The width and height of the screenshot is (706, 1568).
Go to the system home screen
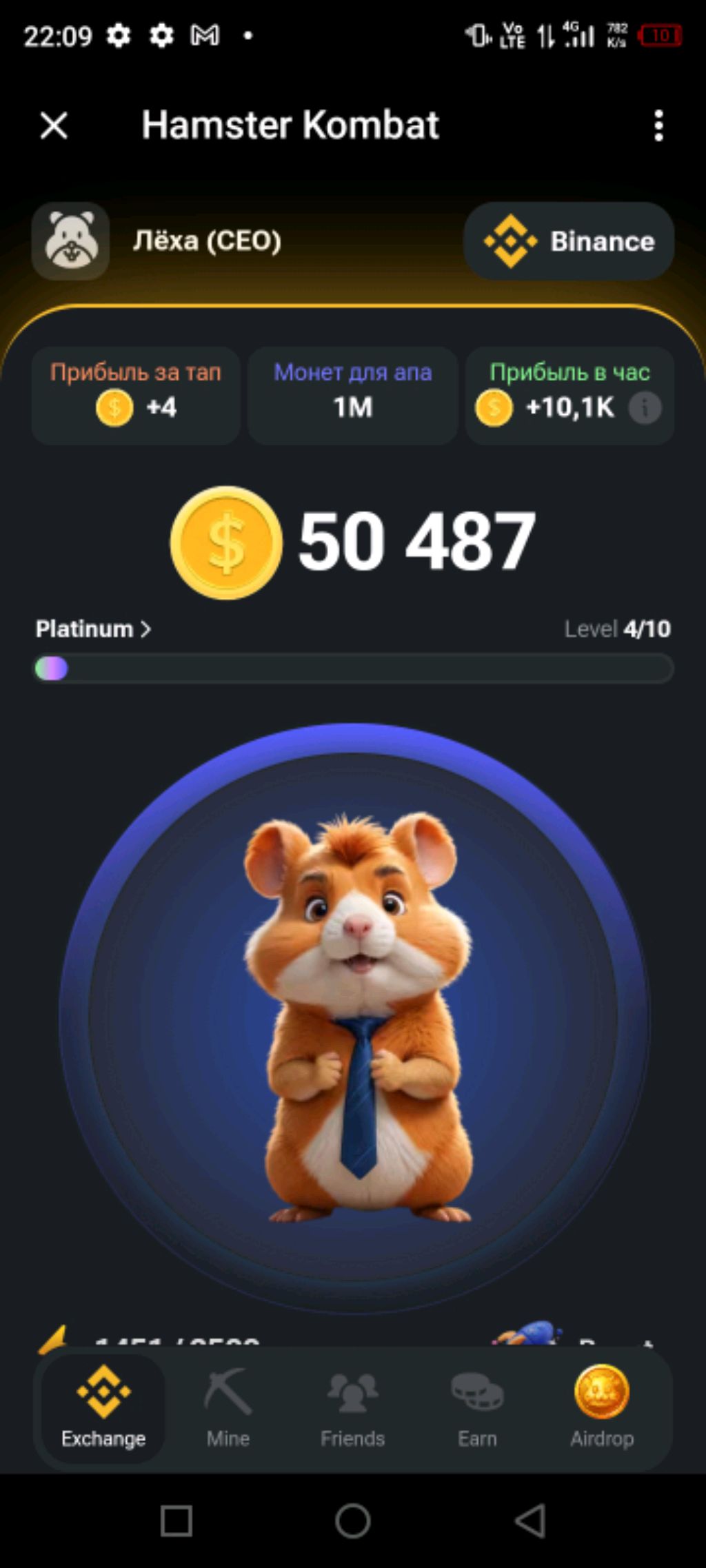pos(353,1520)
